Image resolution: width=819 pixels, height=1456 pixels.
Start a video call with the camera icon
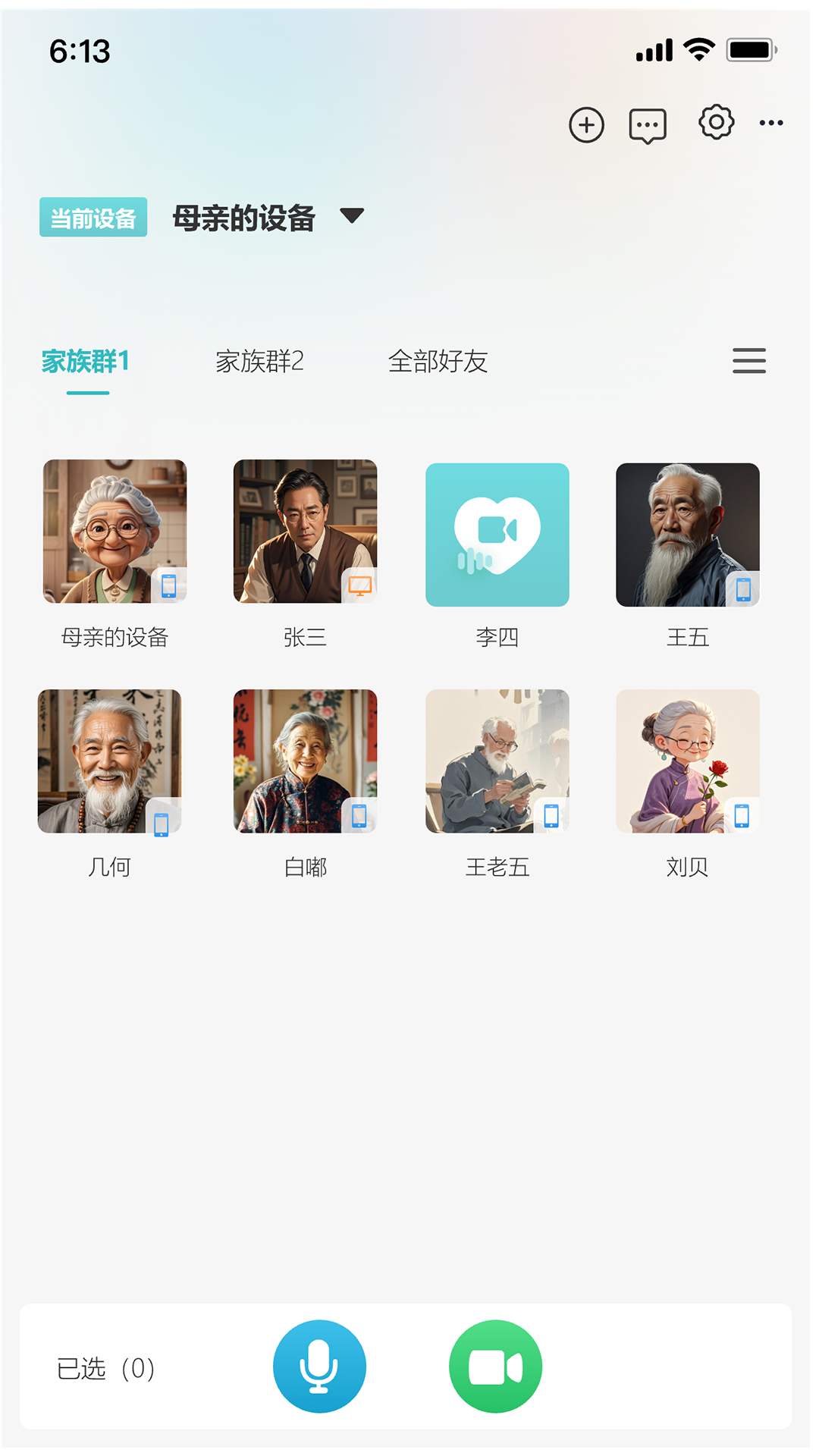click(x=494, y=1366)
